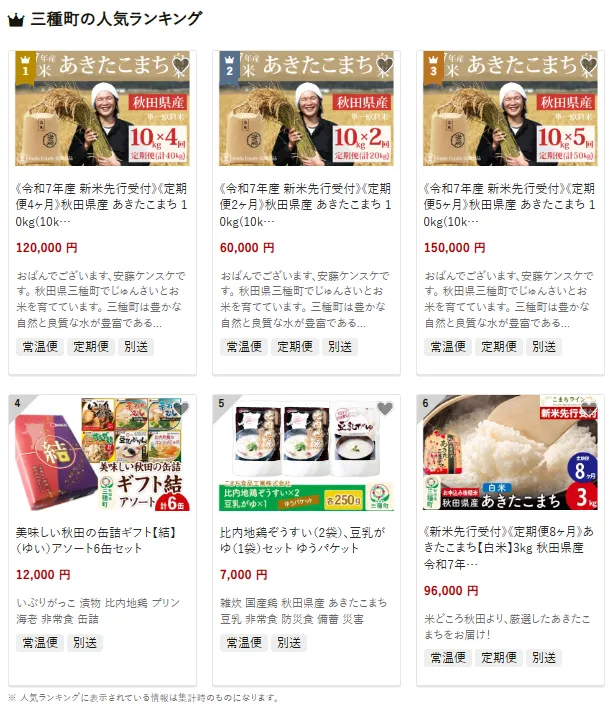Favorite the rank 2 rice with heart icon
This screenshot has height=712, width=615.
385,67
